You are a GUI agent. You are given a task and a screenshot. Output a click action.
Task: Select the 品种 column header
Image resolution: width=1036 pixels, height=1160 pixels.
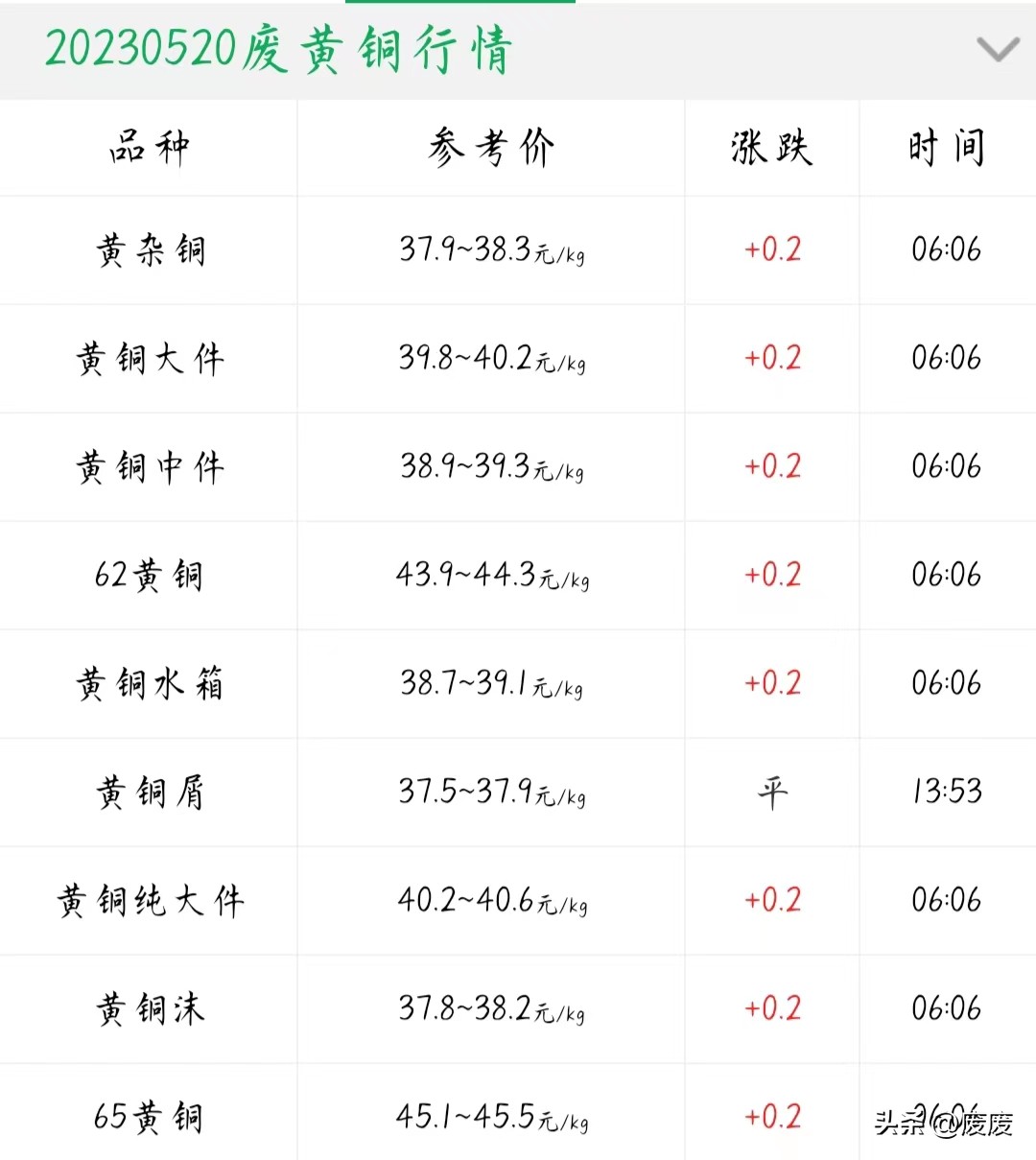[149, 147]
